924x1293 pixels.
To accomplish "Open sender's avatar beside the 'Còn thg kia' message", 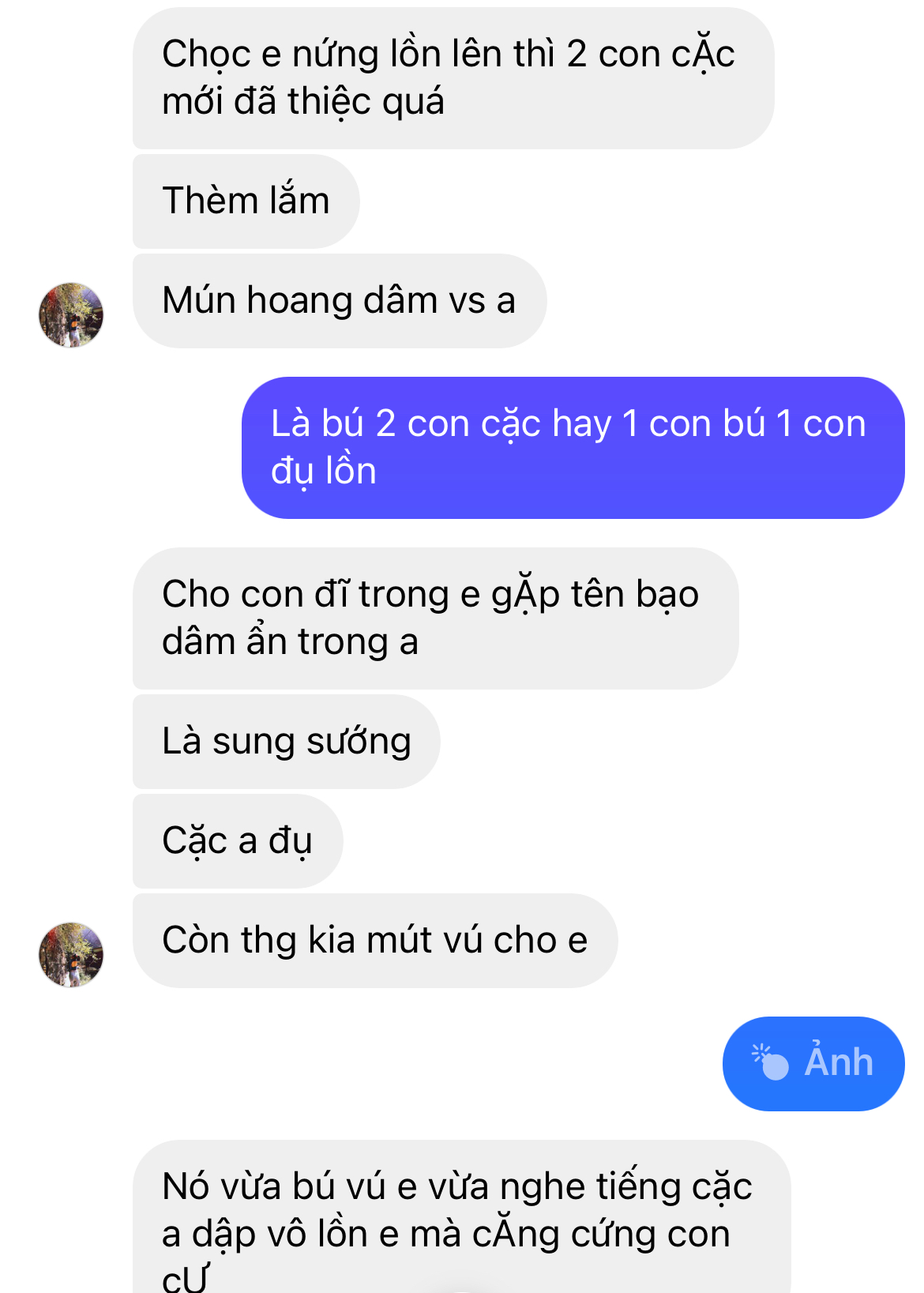I will point(71,954).
